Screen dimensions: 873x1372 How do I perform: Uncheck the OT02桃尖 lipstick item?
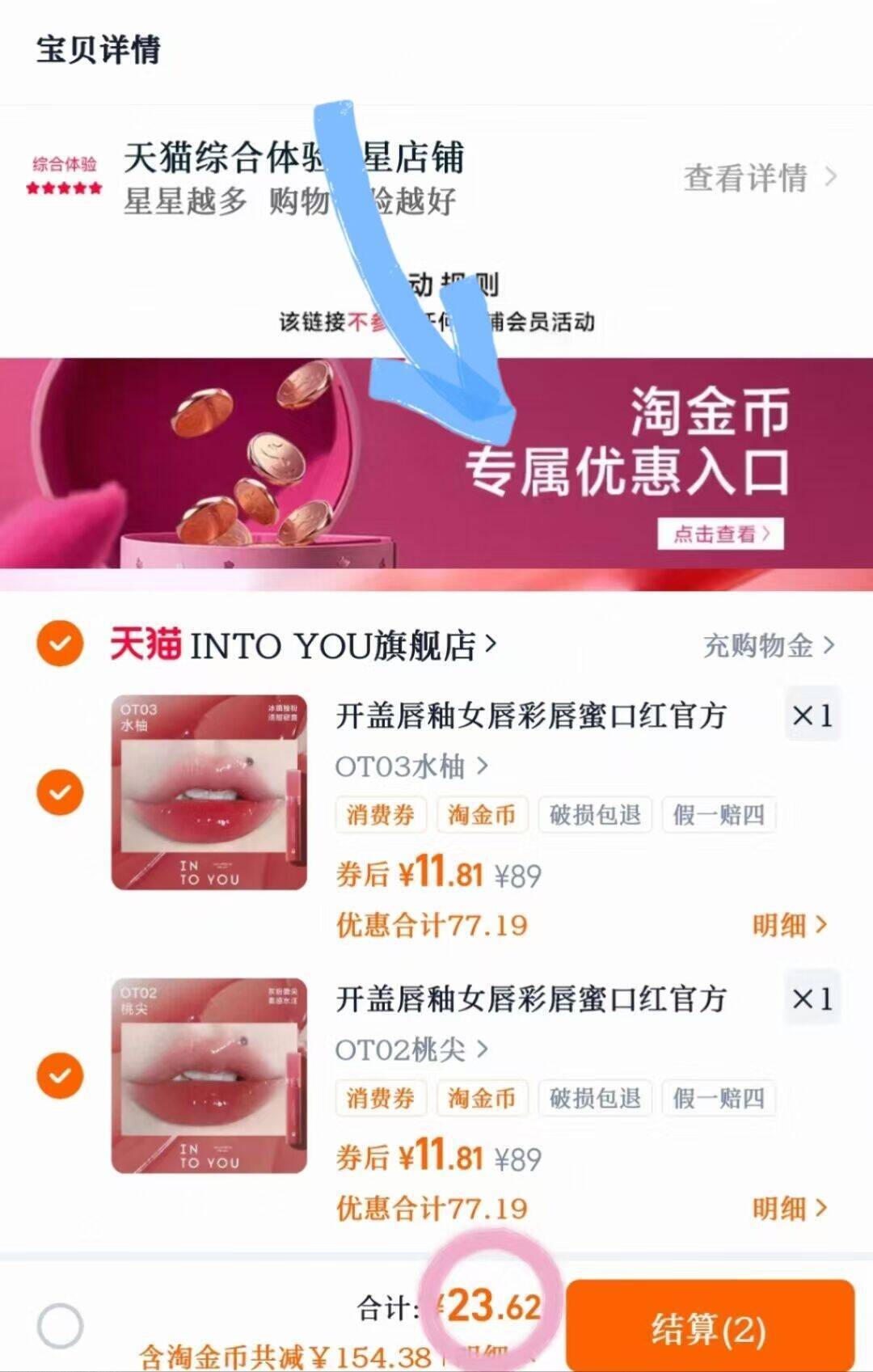[x=61, y=1076]
